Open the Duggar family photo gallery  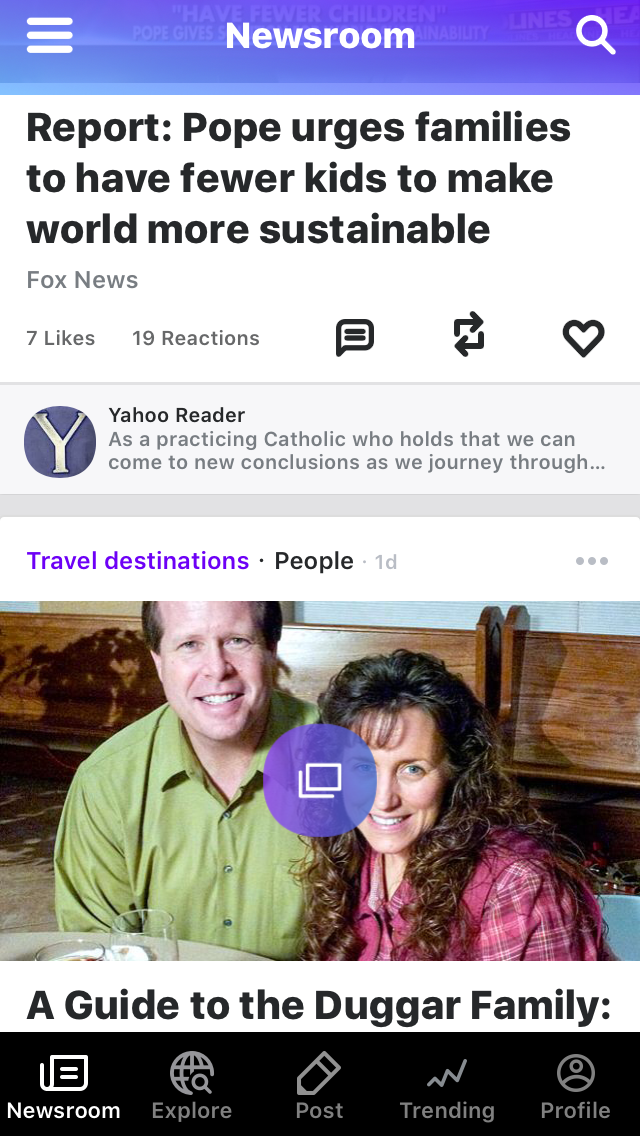(x=320, y=780)
